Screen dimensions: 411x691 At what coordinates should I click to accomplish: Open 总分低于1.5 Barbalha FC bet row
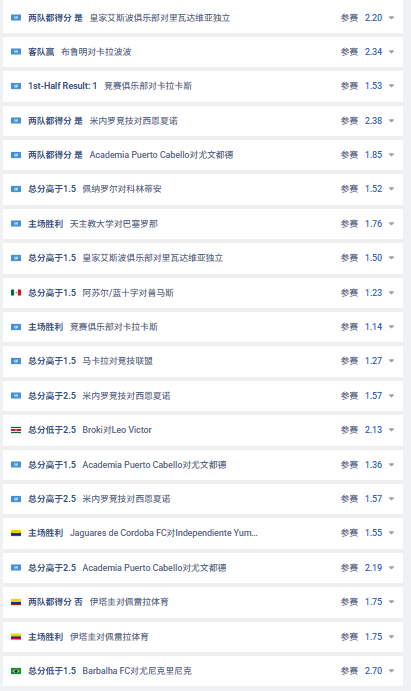pyautogui.click(x=203, y=671)
